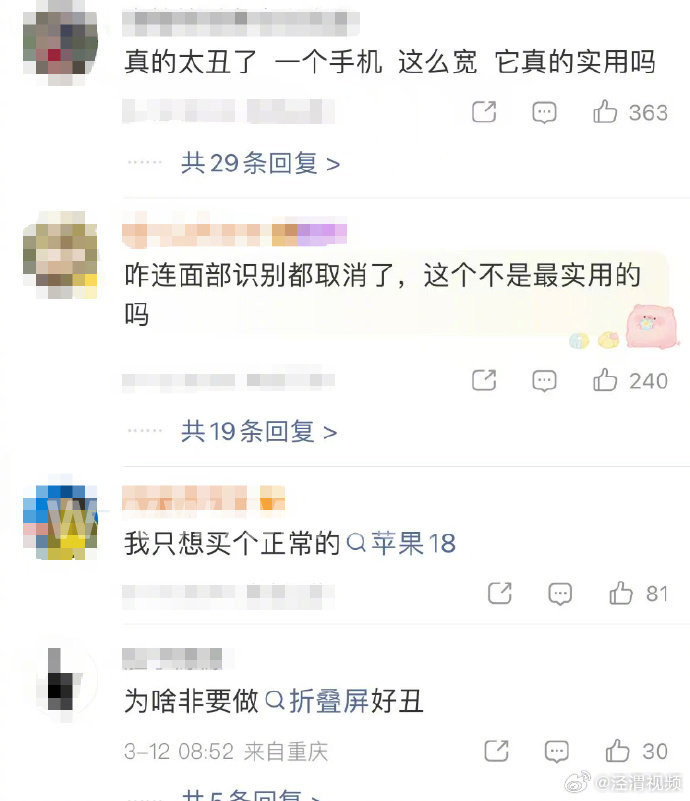Open the reply icon on the 面部识别 comment
Screen dimensions: 690x801
click(544, 381)
